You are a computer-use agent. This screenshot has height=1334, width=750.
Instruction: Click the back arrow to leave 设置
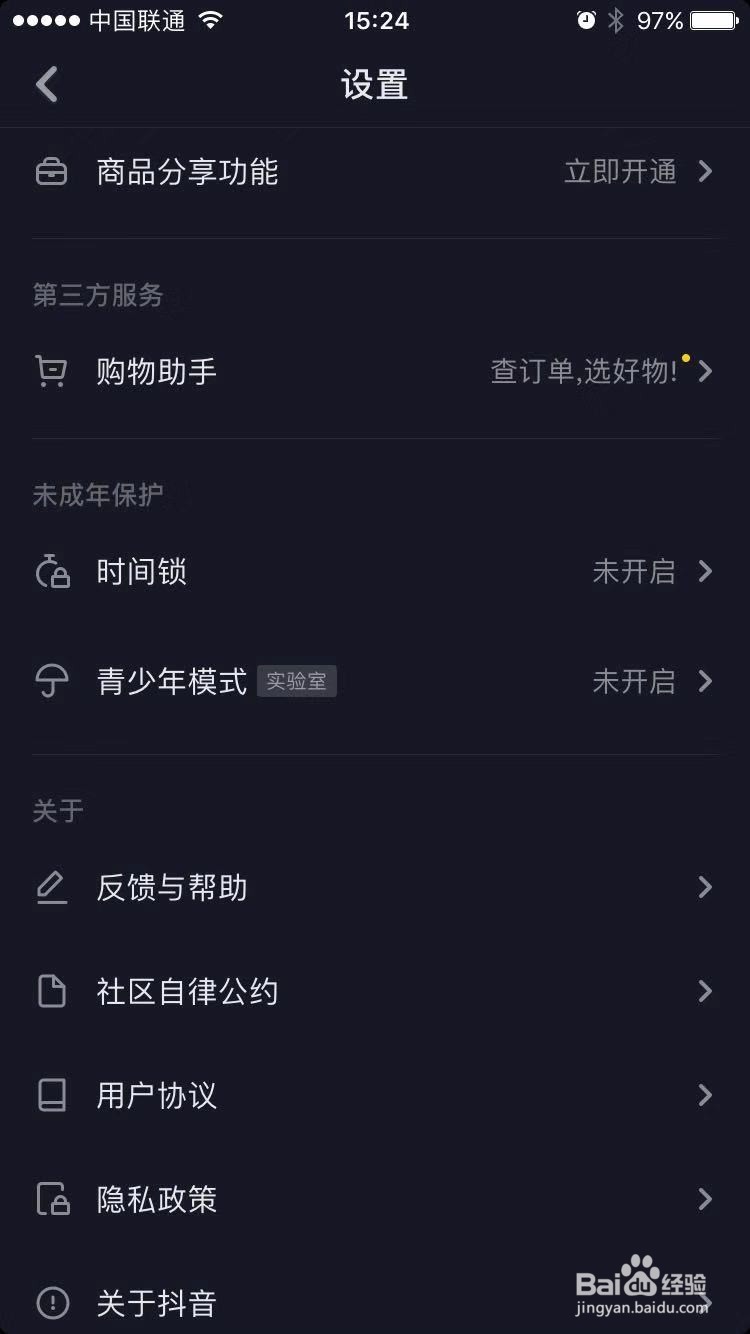[x=46, y=84]
